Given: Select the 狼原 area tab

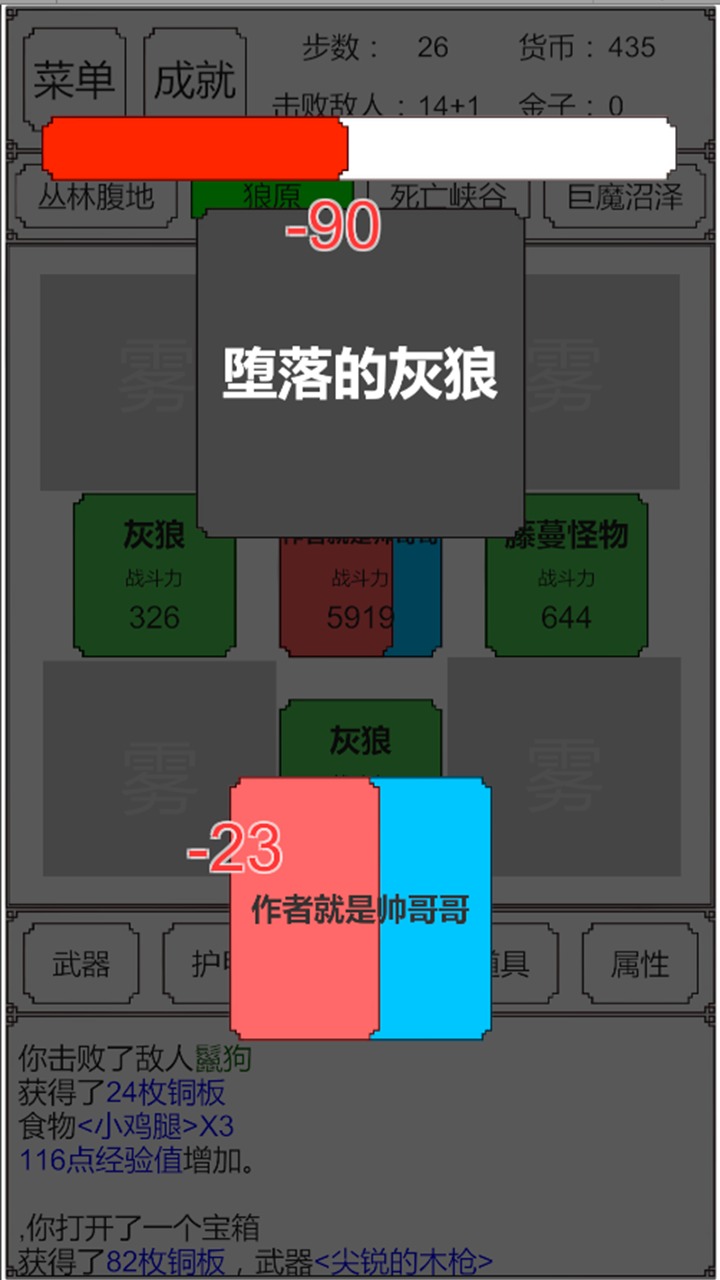Looking at the screenshot, I should click(272, 197).
